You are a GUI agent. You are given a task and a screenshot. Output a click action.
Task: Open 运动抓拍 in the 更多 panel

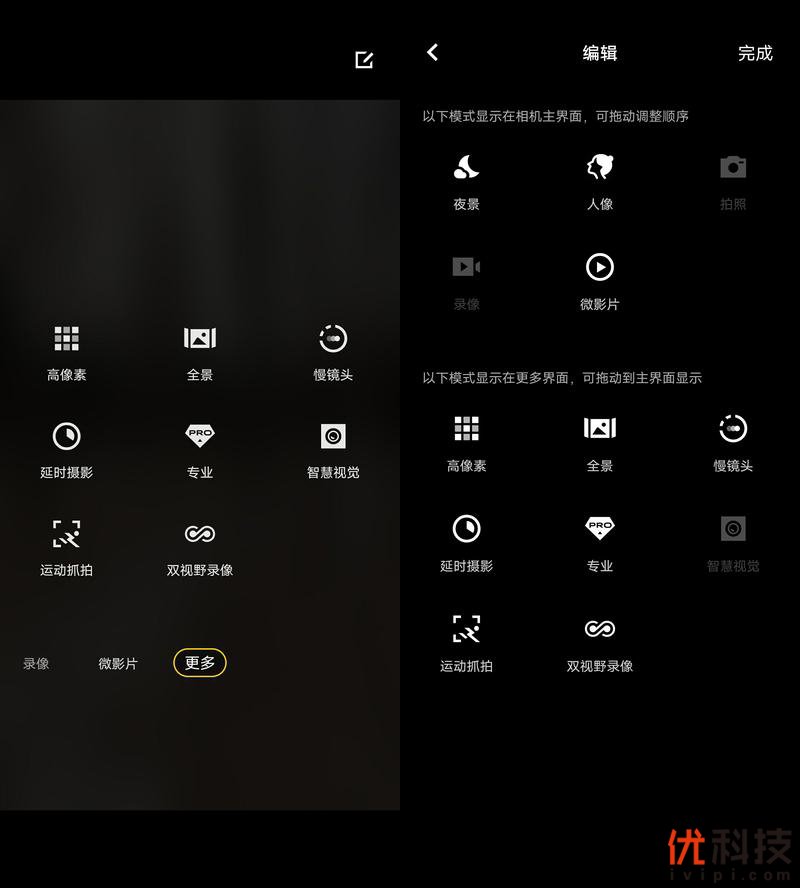(66, 546)
